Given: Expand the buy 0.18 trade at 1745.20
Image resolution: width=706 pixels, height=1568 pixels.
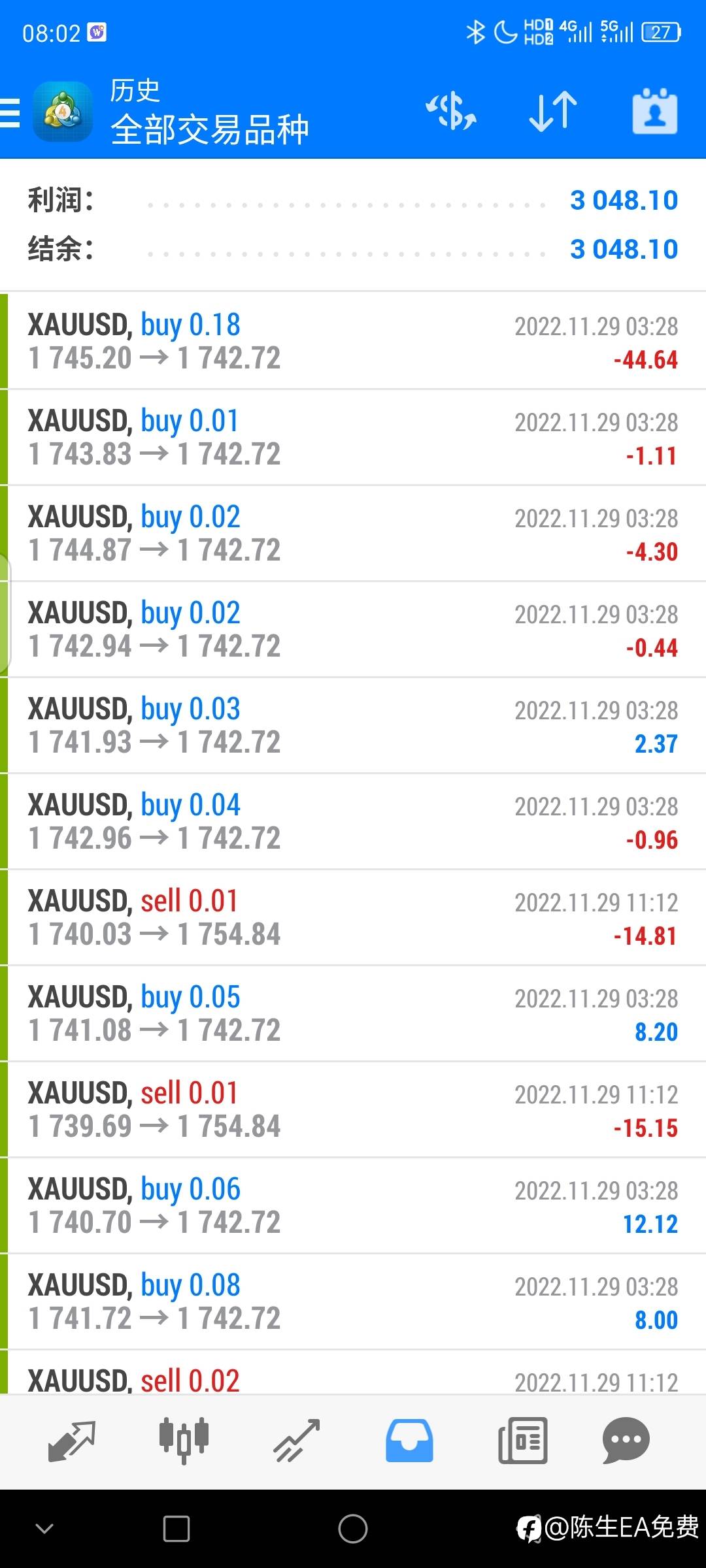Looking at the screenshot, I should click(x=353, y=341).
